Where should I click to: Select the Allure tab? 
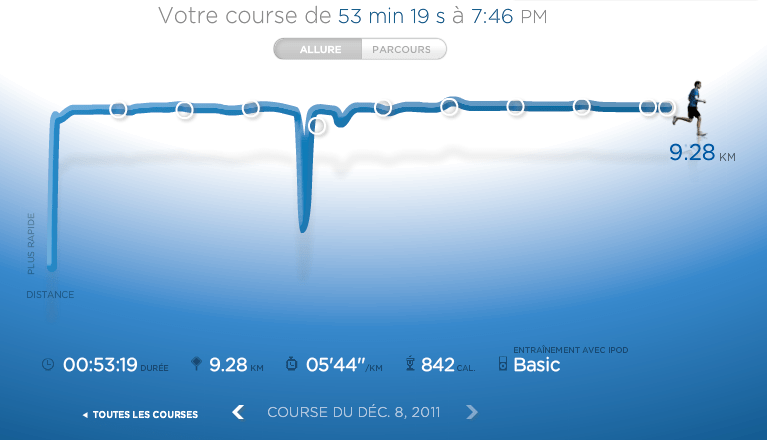click(x=318, y=49)
